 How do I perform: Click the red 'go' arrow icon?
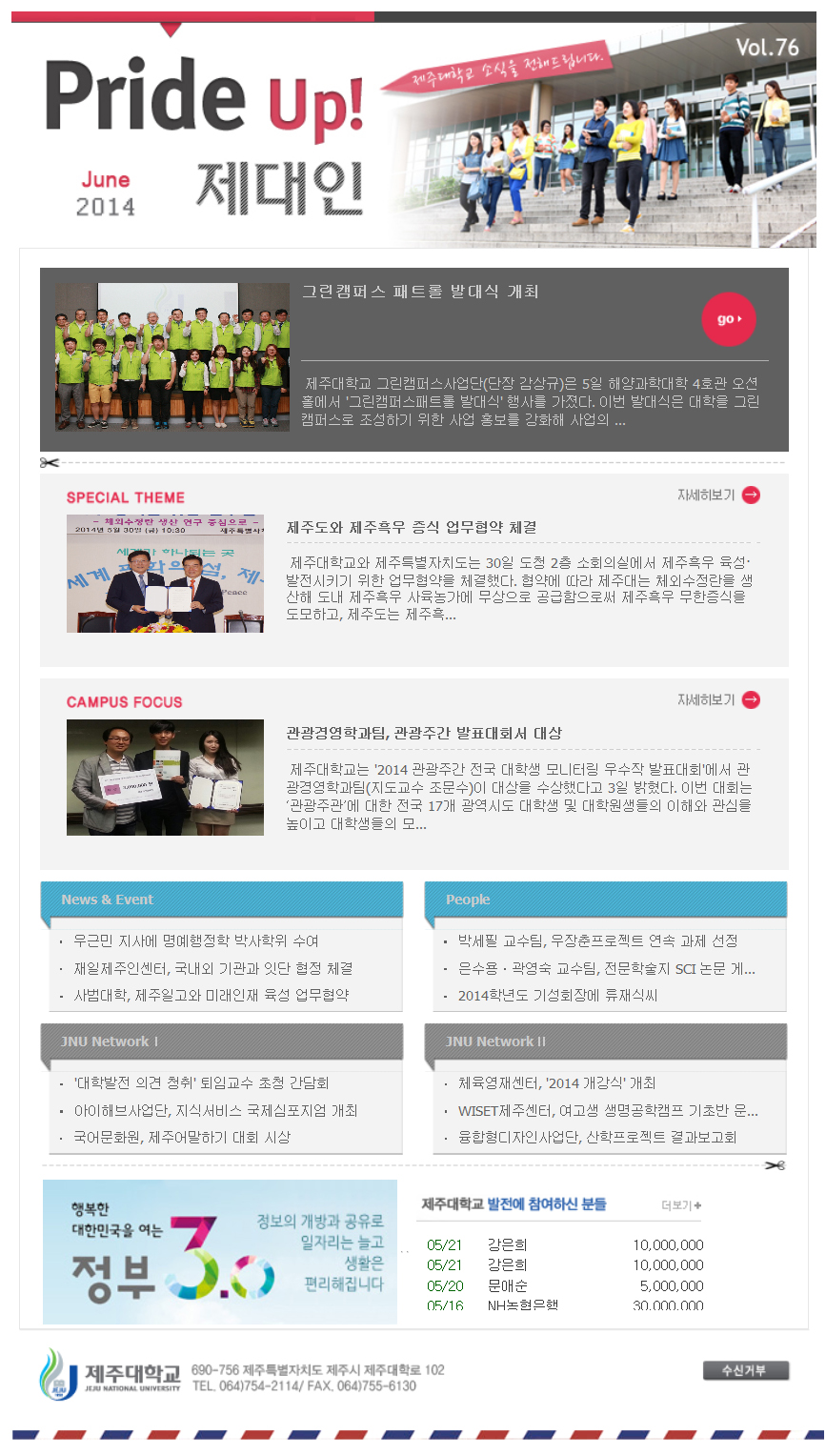pyautogui.click(x=729, y=319)
